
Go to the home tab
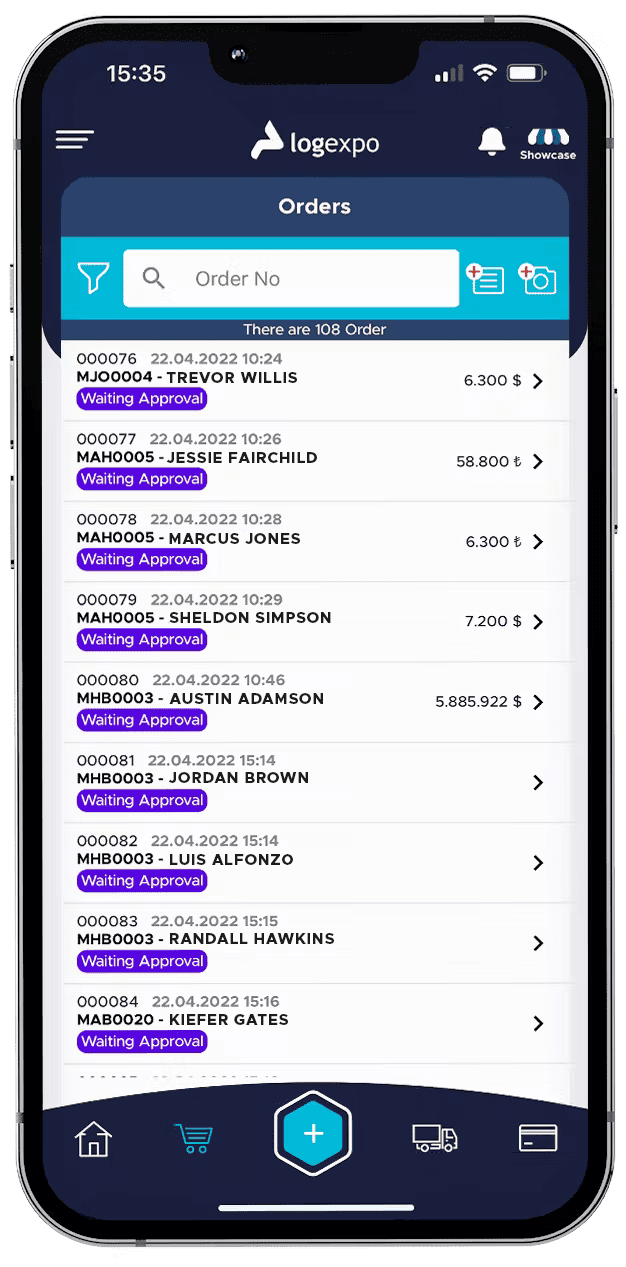click(93, 1138)
